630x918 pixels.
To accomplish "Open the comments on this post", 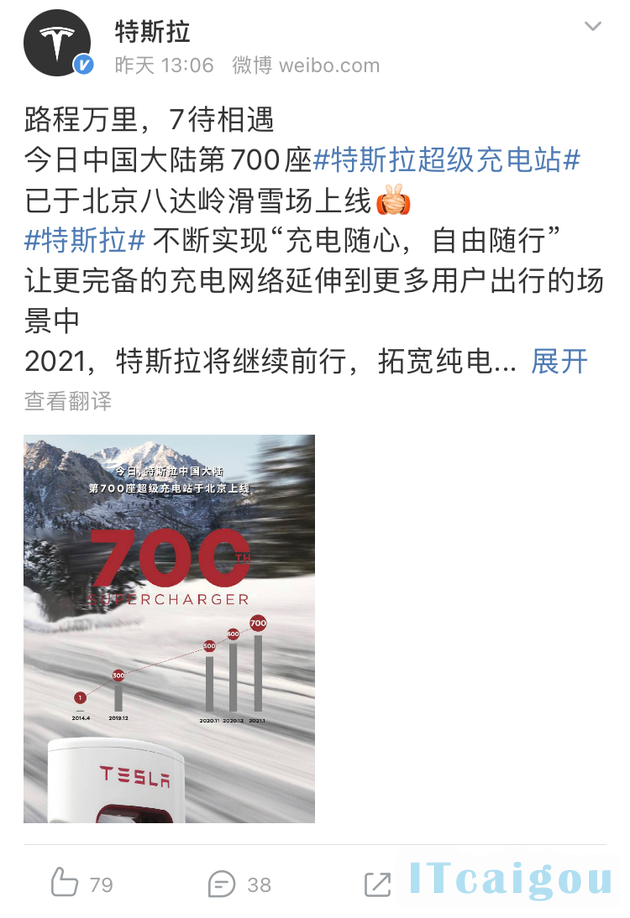I will 239,883.
